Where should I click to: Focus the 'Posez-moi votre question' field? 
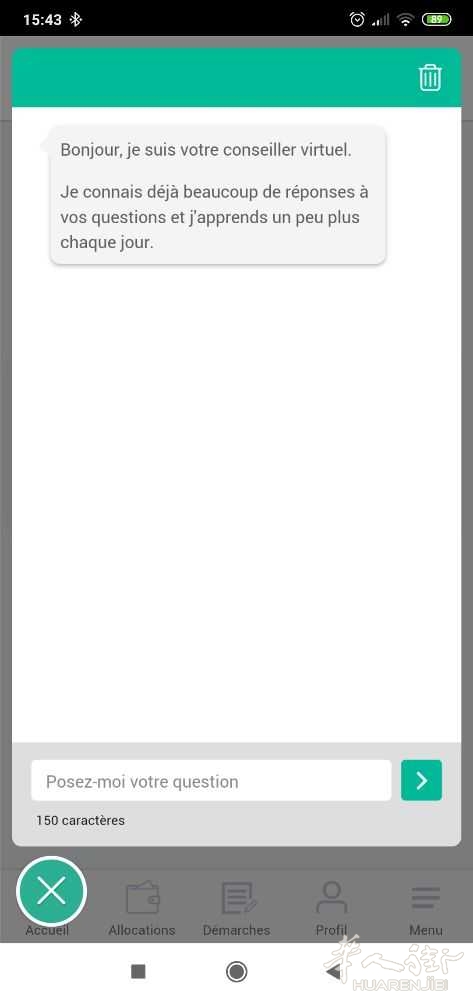click(x=211, y=781)
